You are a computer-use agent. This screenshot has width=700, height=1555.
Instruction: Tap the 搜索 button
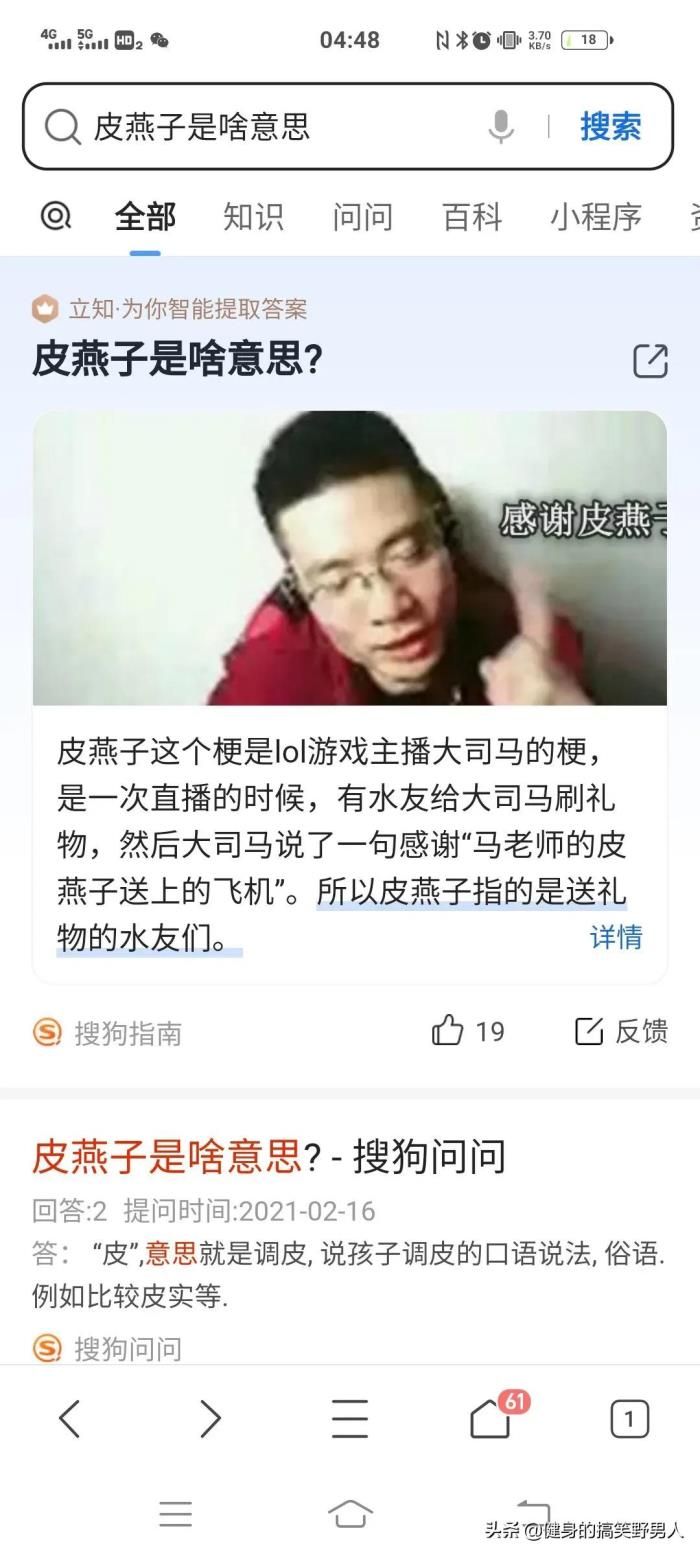(610, 127)
